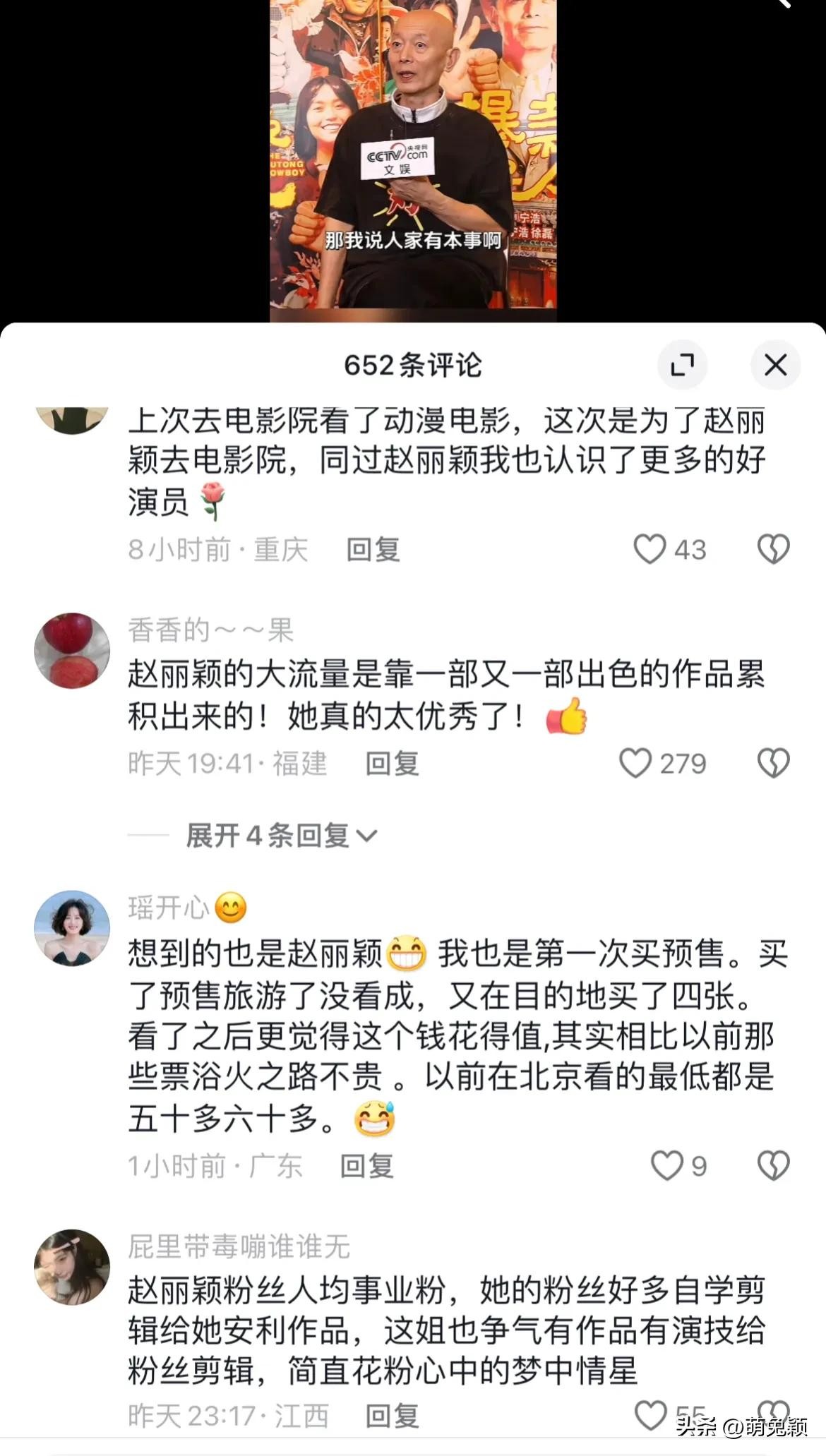The width and height of the screenshot is (826, 1456).
Task: Reply to 瑶开心's comment
Action: click(366, 1167)
